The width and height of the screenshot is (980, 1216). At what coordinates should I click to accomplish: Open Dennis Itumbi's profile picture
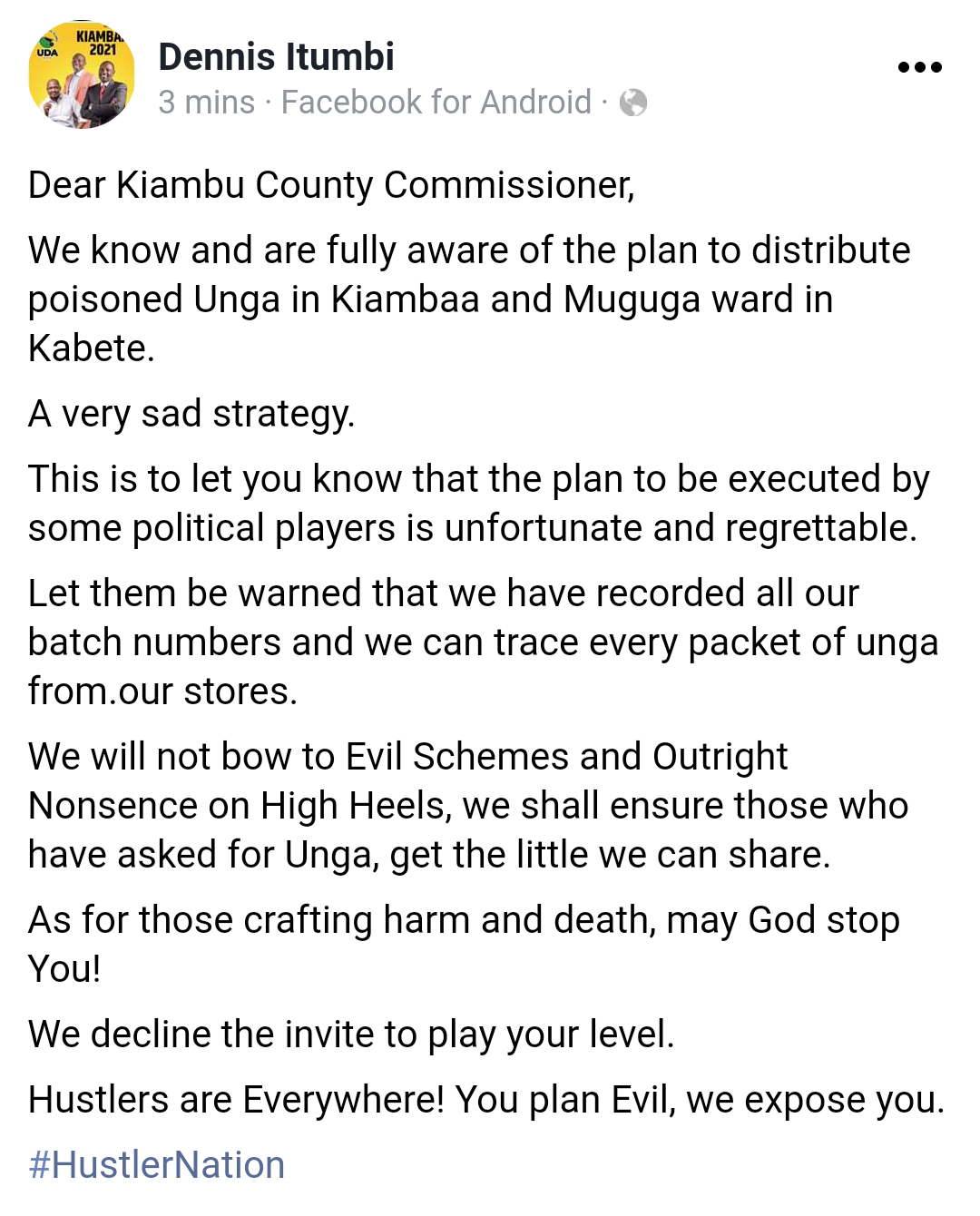[x=82, y=74]
